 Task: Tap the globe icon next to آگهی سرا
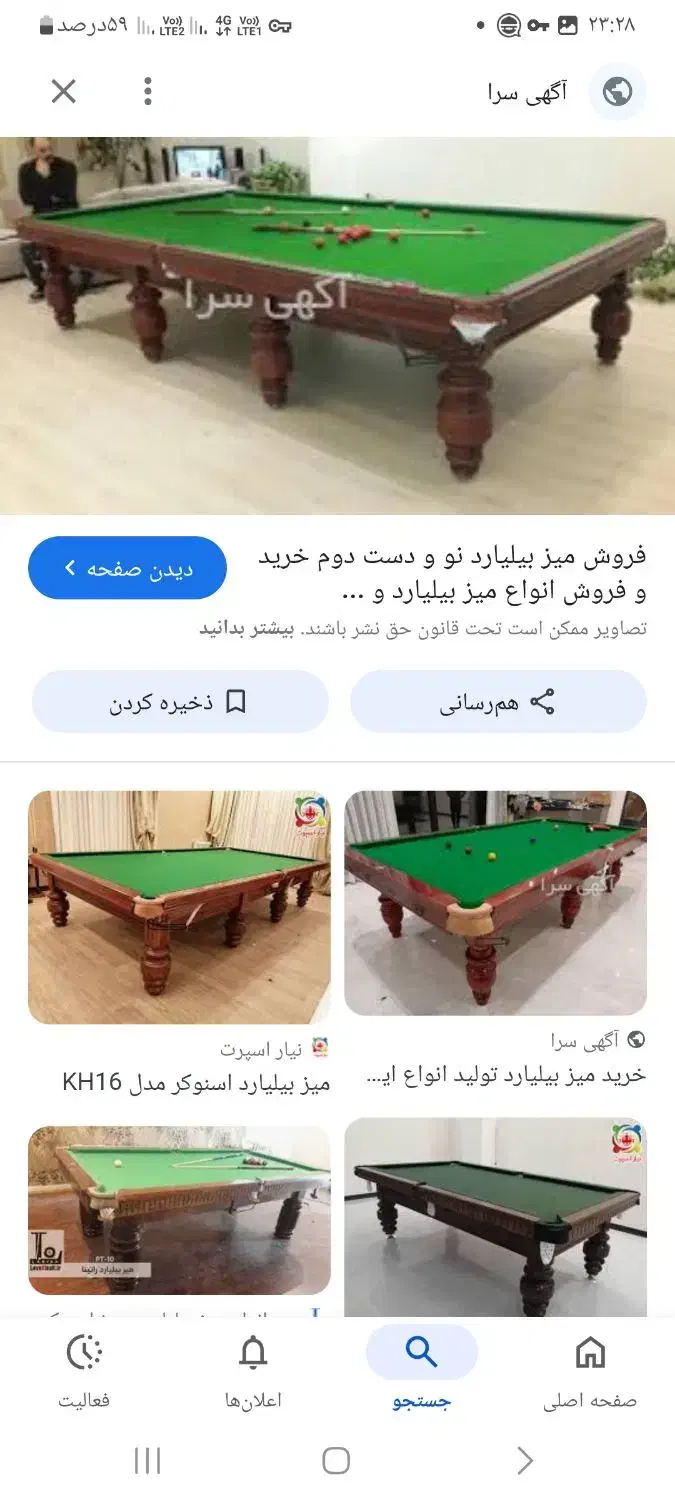pos(617,92)
